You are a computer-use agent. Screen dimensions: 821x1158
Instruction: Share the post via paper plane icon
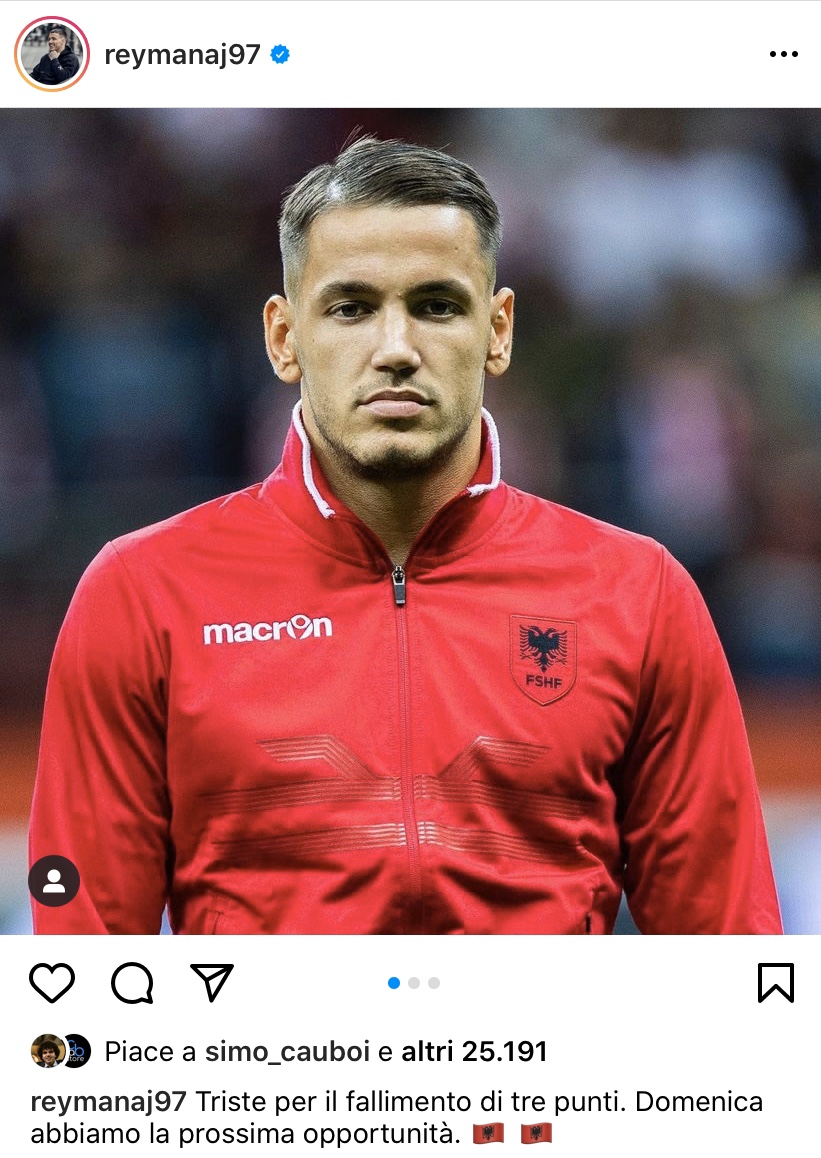212,982
